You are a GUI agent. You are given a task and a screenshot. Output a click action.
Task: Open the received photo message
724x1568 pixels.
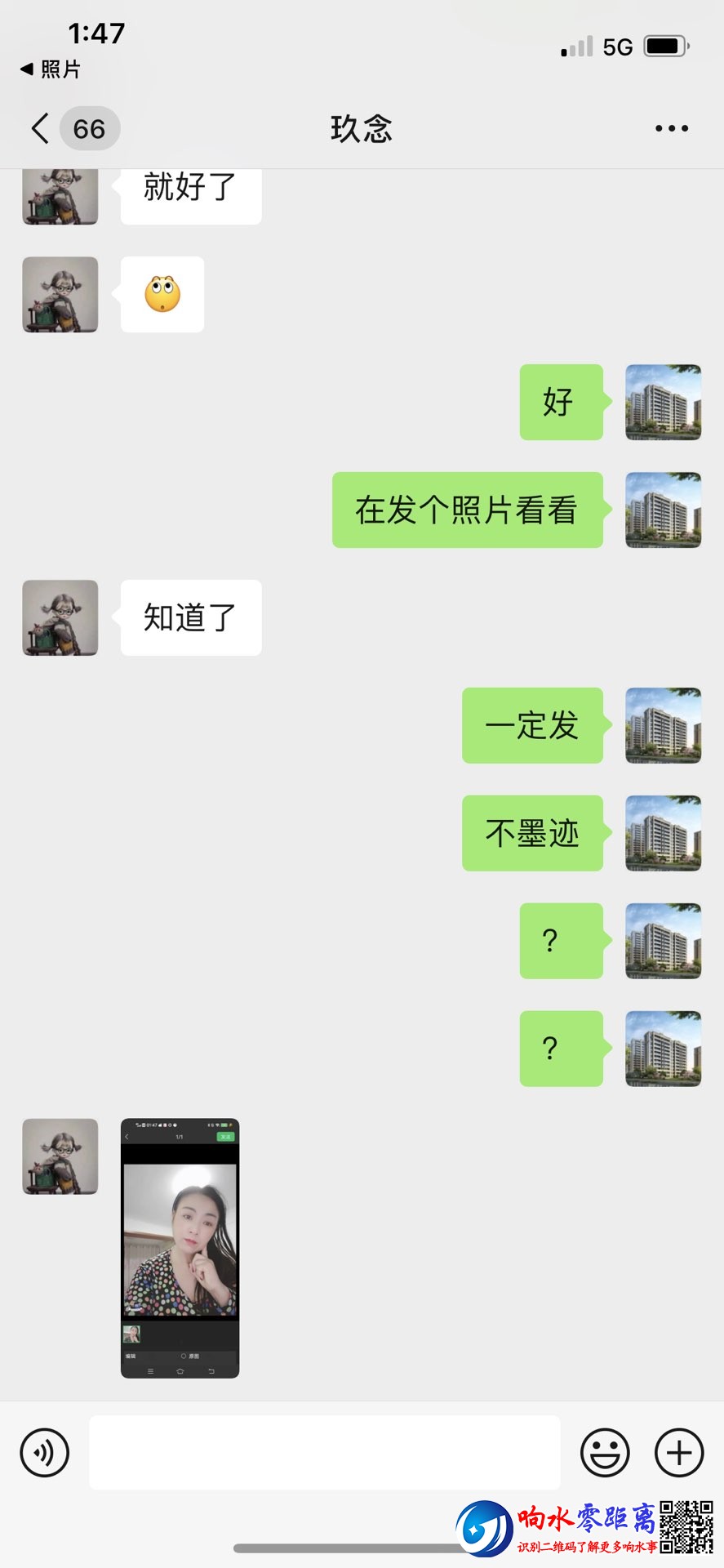click(x=180, y=1248)
